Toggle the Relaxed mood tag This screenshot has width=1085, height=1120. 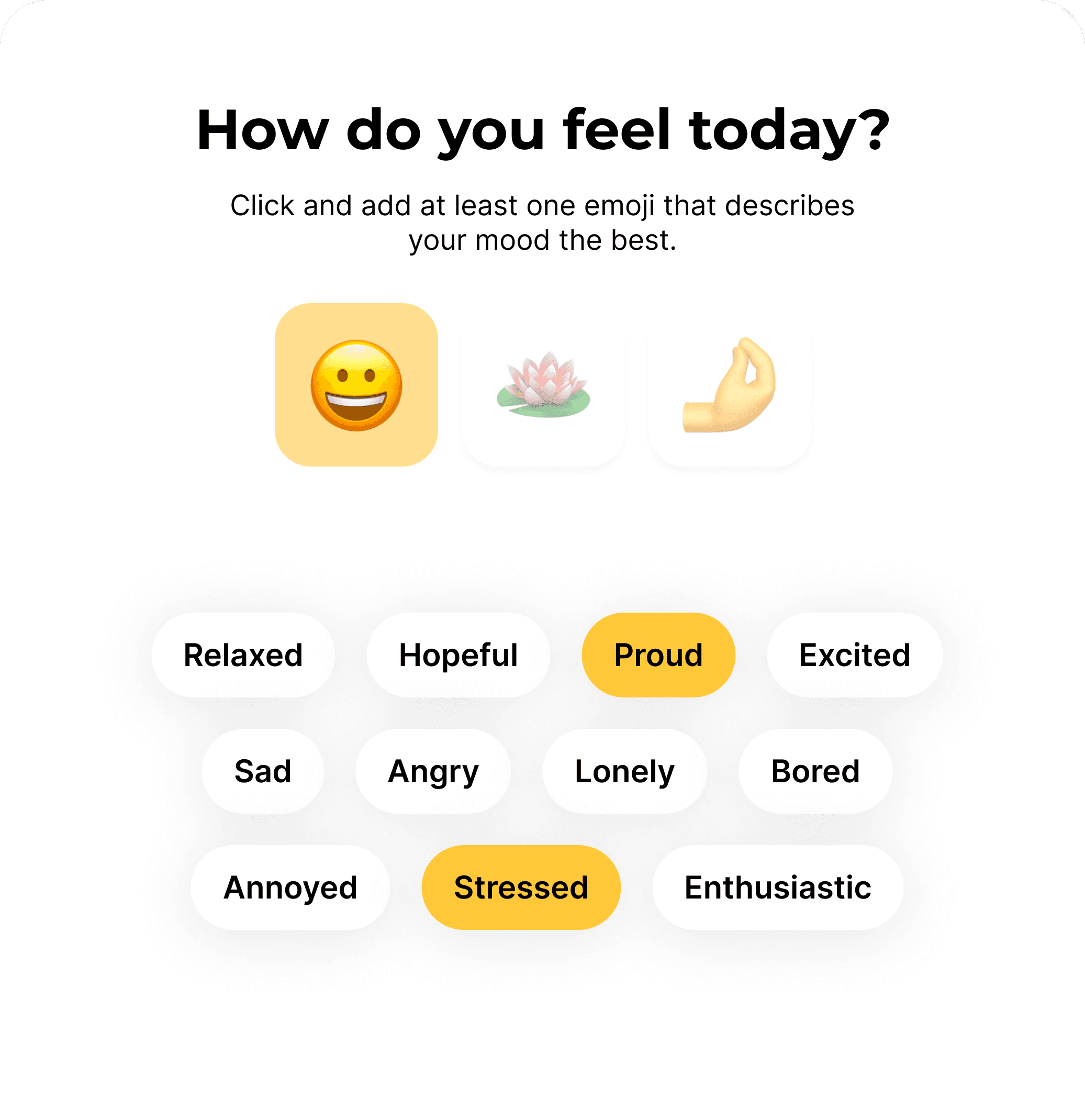[242, 655]
